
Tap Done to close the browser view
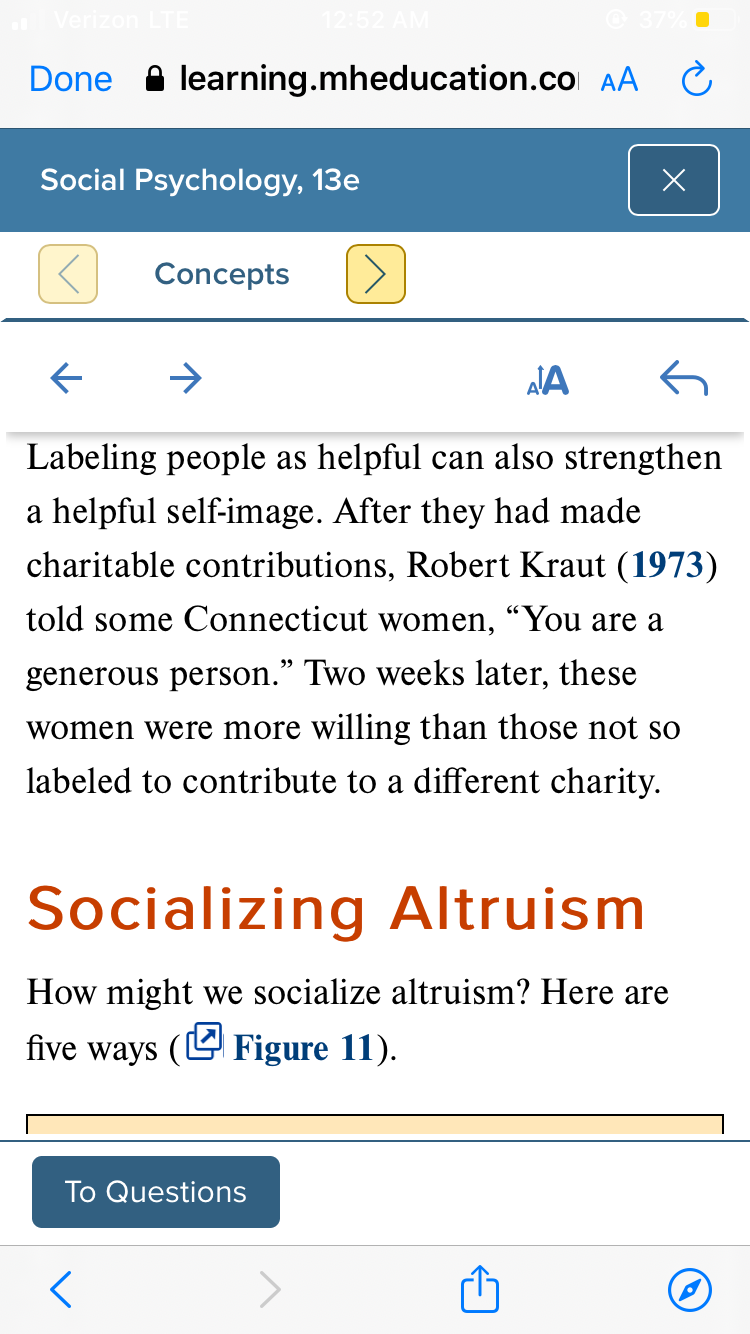pos(71,79)
